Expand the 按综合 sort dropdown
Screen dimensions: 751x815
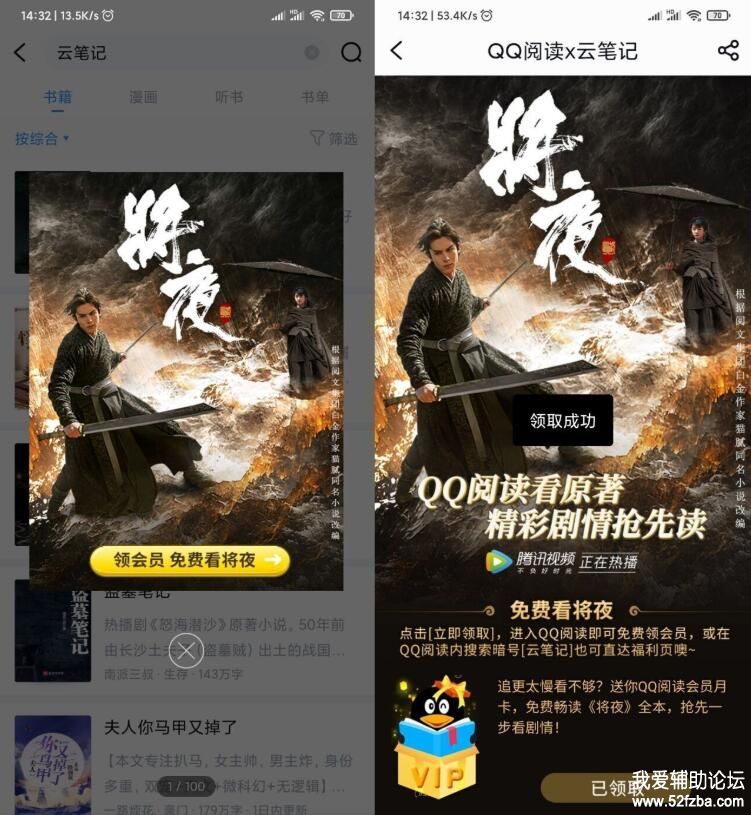pos(42,138)
